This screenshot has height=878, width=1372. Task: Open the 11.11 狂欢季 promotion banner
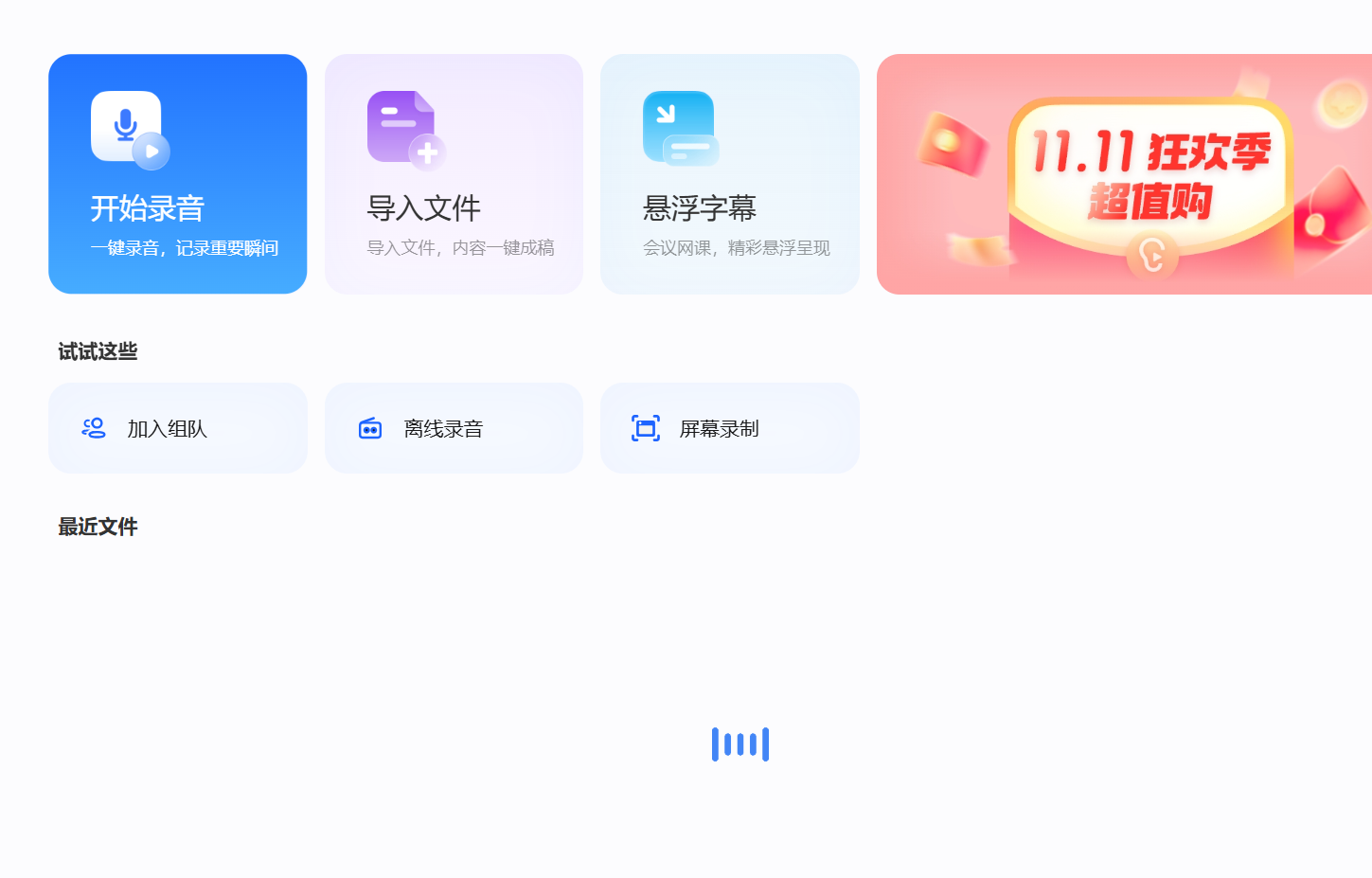1124,174
